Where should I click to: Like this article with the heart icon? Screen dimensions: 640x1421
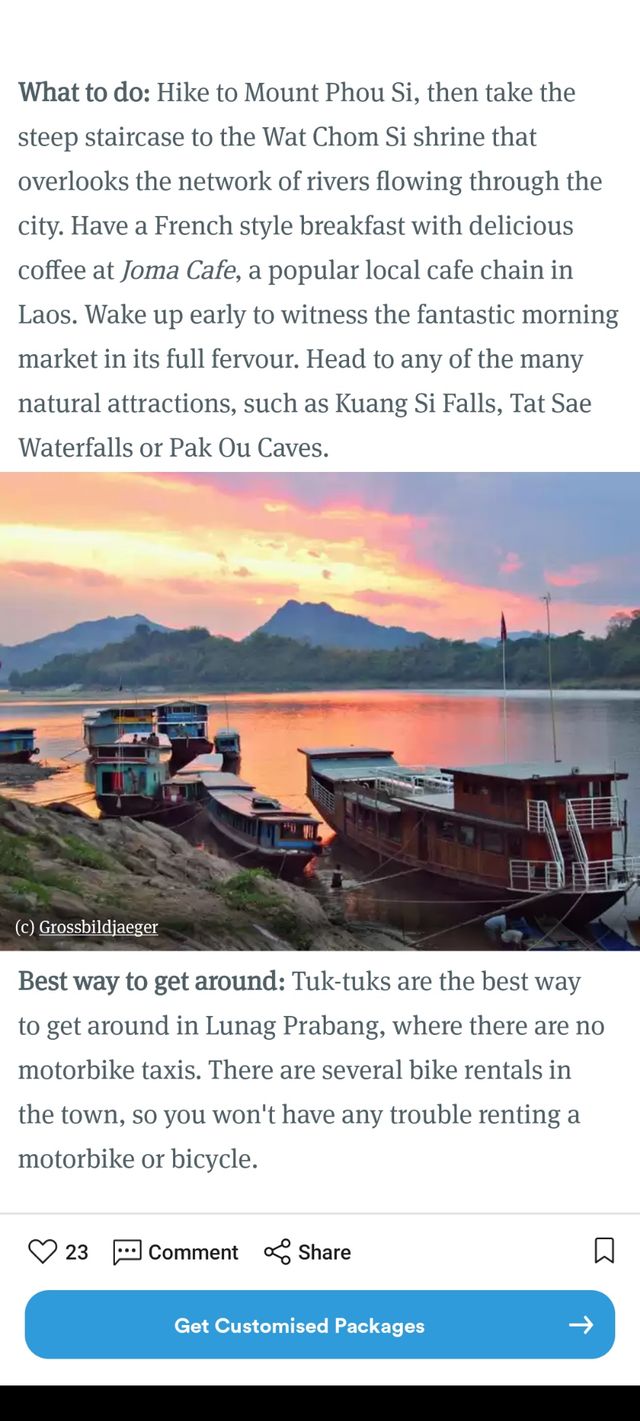43,1251
